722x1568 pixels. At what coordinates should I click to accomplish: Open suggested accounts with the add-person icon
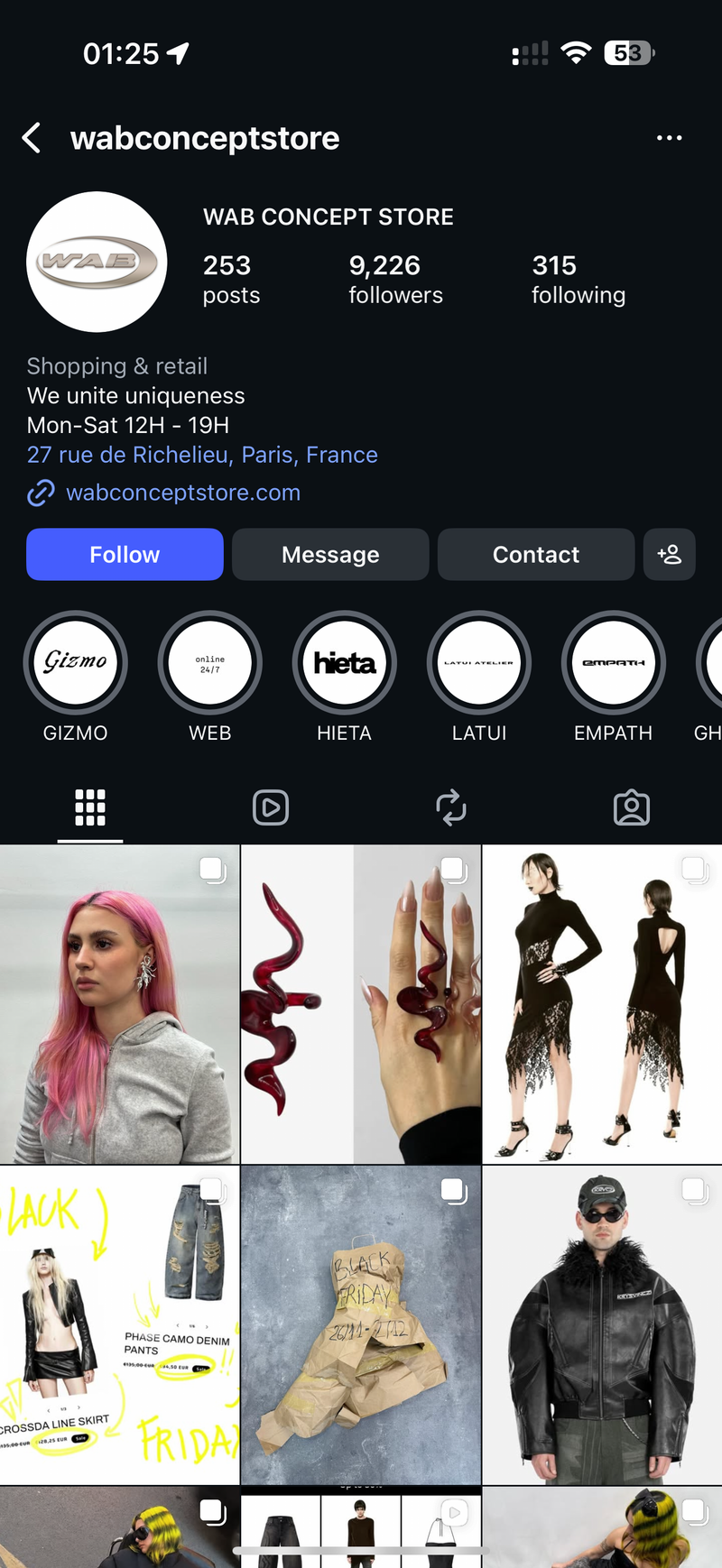coord(669,554)
